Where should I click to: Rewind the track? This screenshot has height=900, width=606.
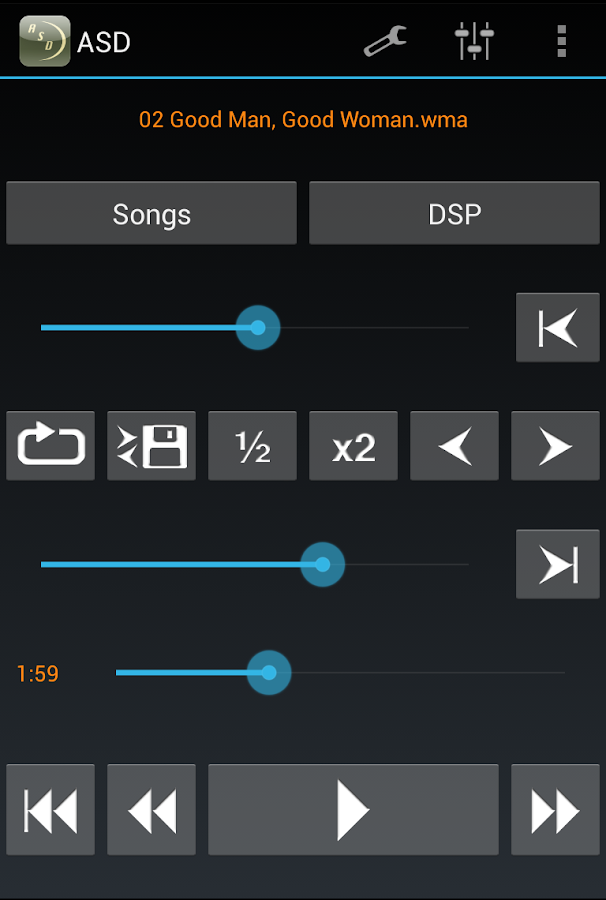pos(151,810)
